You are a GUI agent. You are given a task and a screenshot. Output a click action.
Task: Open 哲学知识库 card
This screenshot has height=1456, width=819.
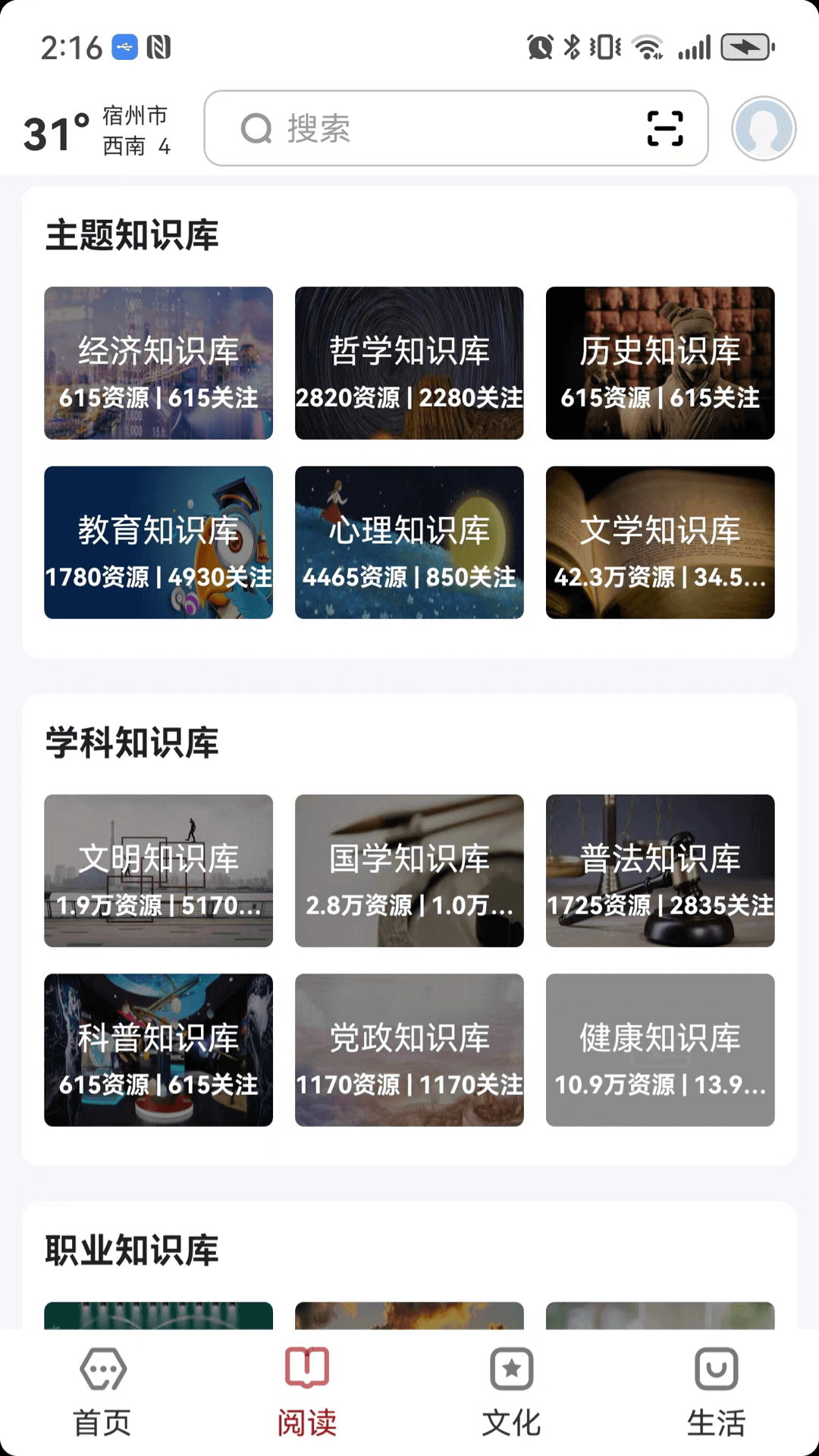409,363
